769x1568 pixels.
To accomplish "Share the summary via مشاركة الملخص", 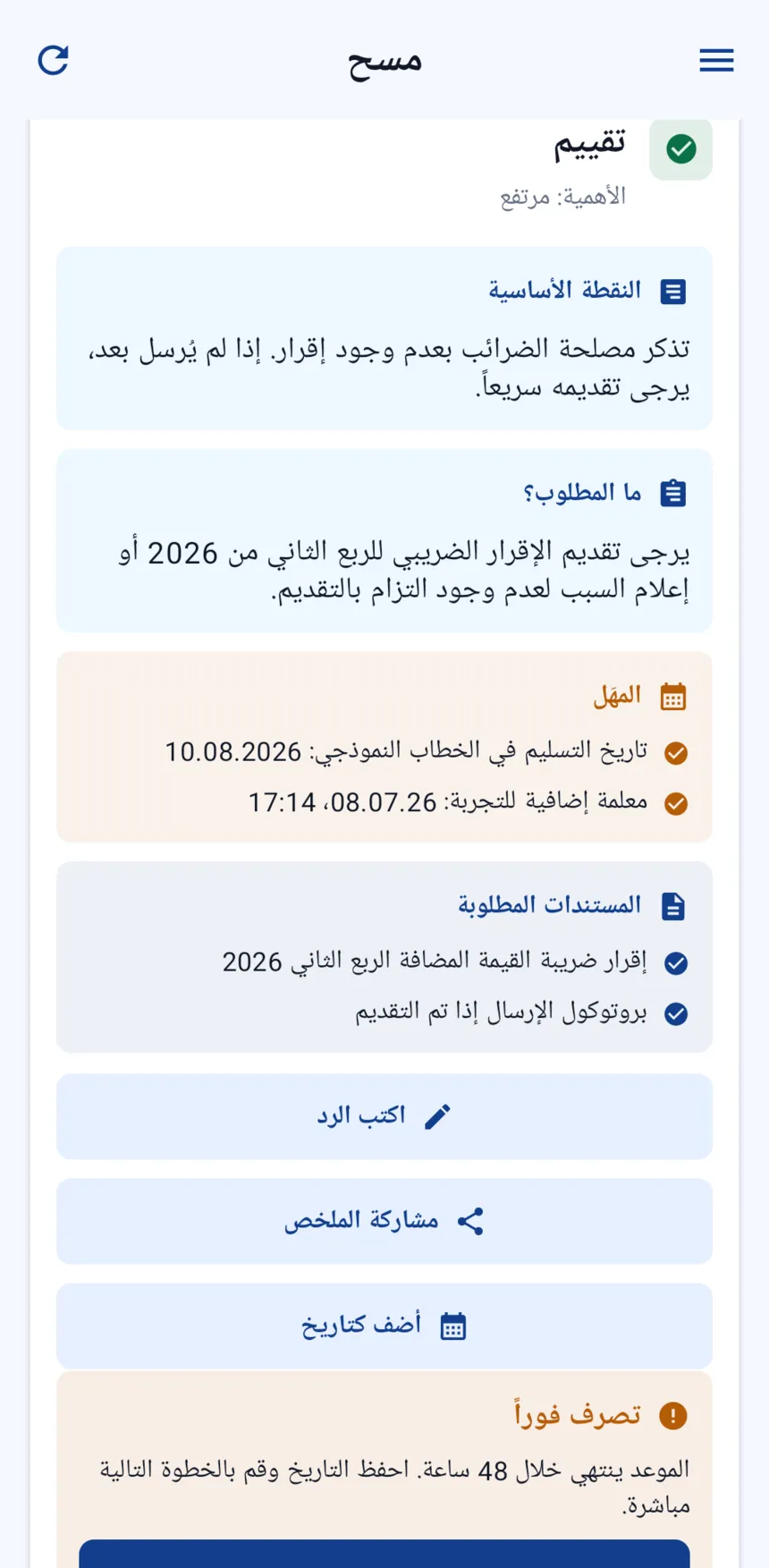I will point(384,1221).
